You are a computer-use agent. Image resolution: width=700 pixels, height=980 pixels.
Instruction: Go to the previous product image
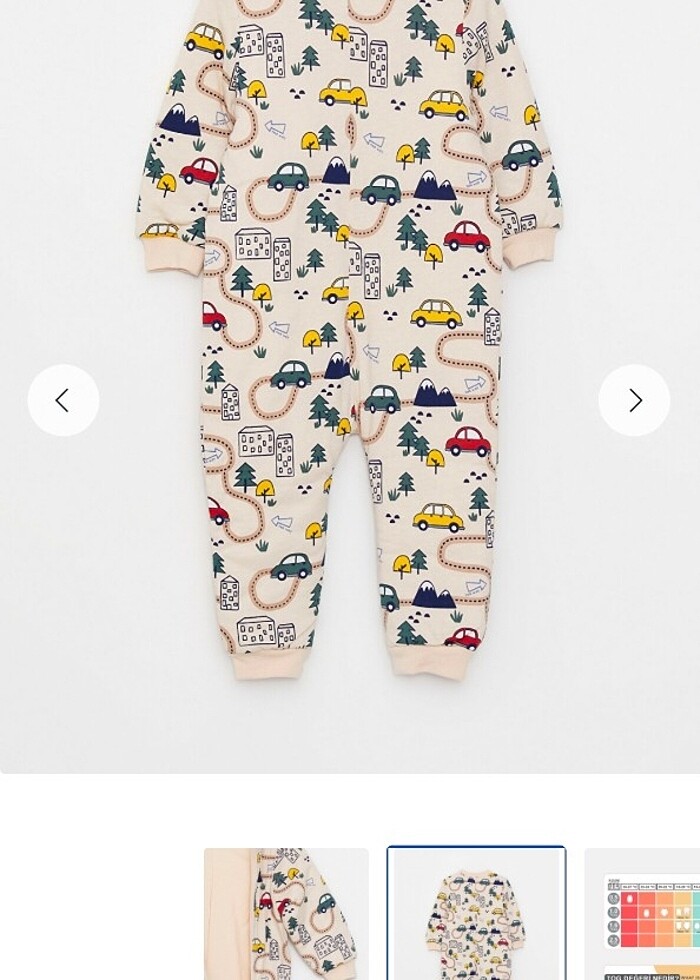63,400
